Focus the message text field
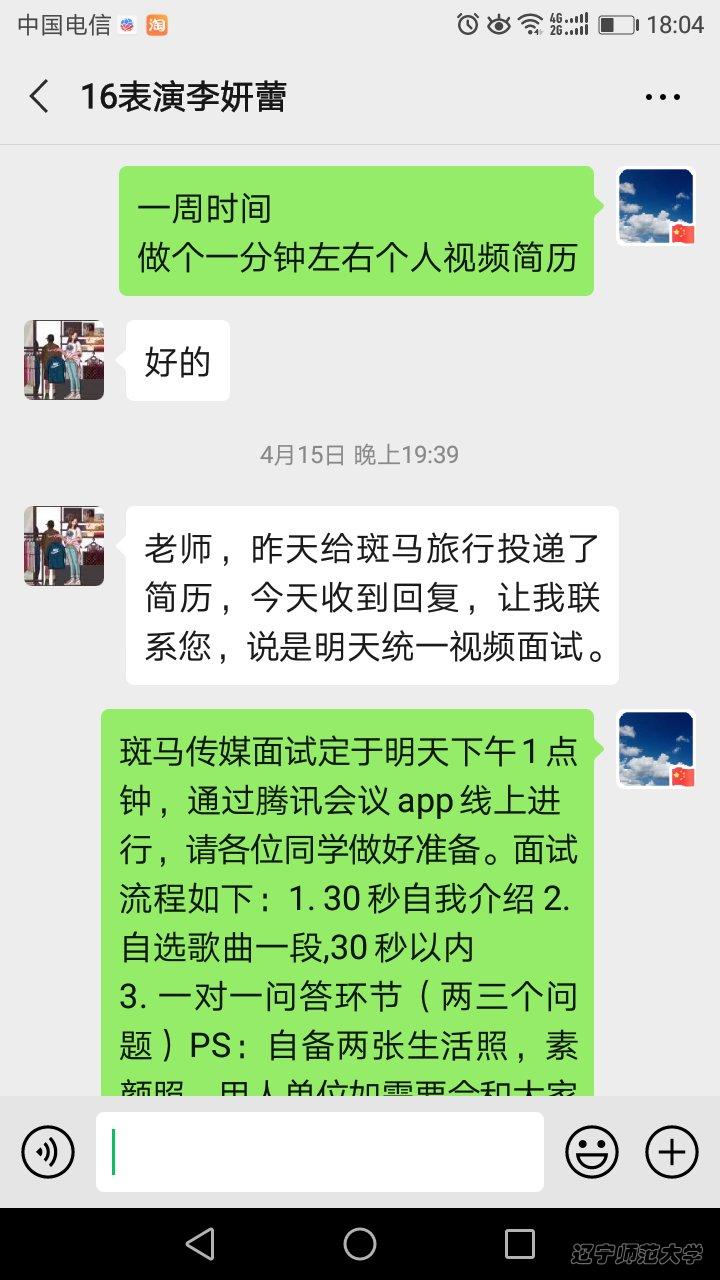Image resolution: width=720 pixels, height=1280 pixels. 320,1152
